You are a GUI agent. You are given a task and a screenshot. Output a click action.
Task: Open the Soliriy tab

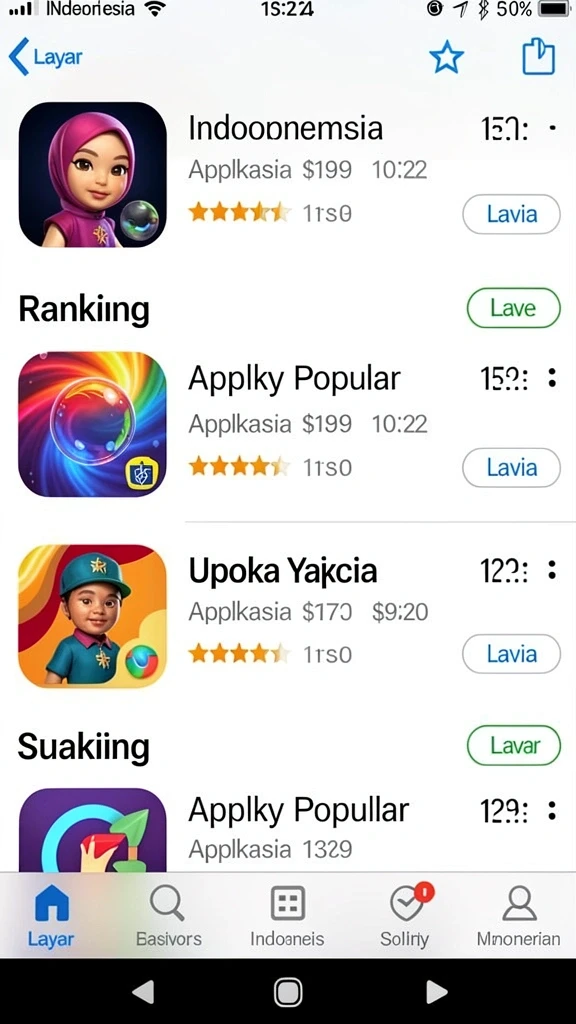(405, 917)
